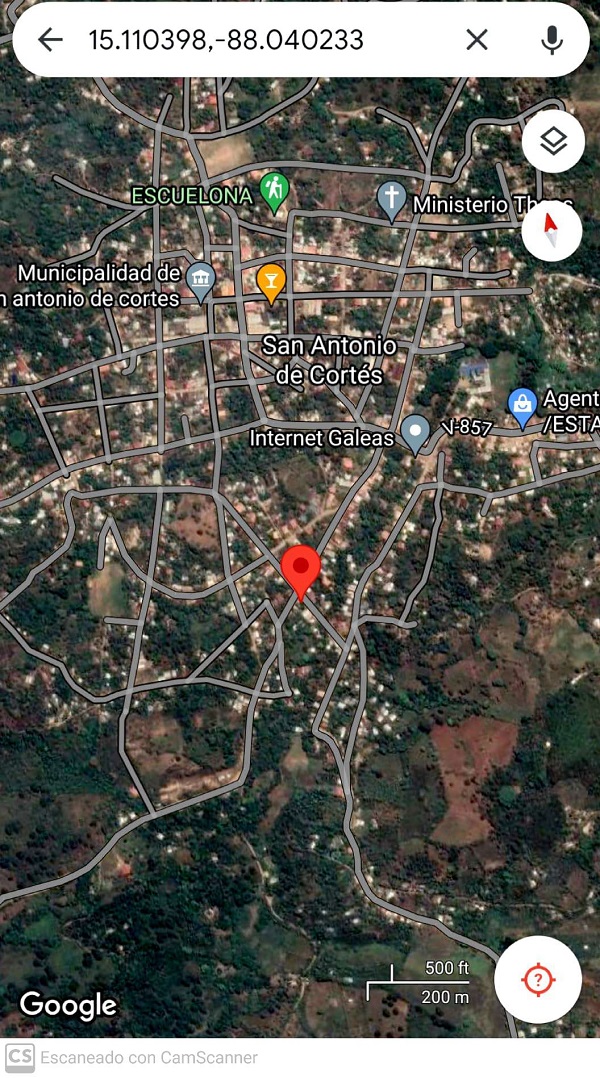Start voice search with the microphone
The image size is (600, 1078).
pyautogui.click(x=551, y=40)
